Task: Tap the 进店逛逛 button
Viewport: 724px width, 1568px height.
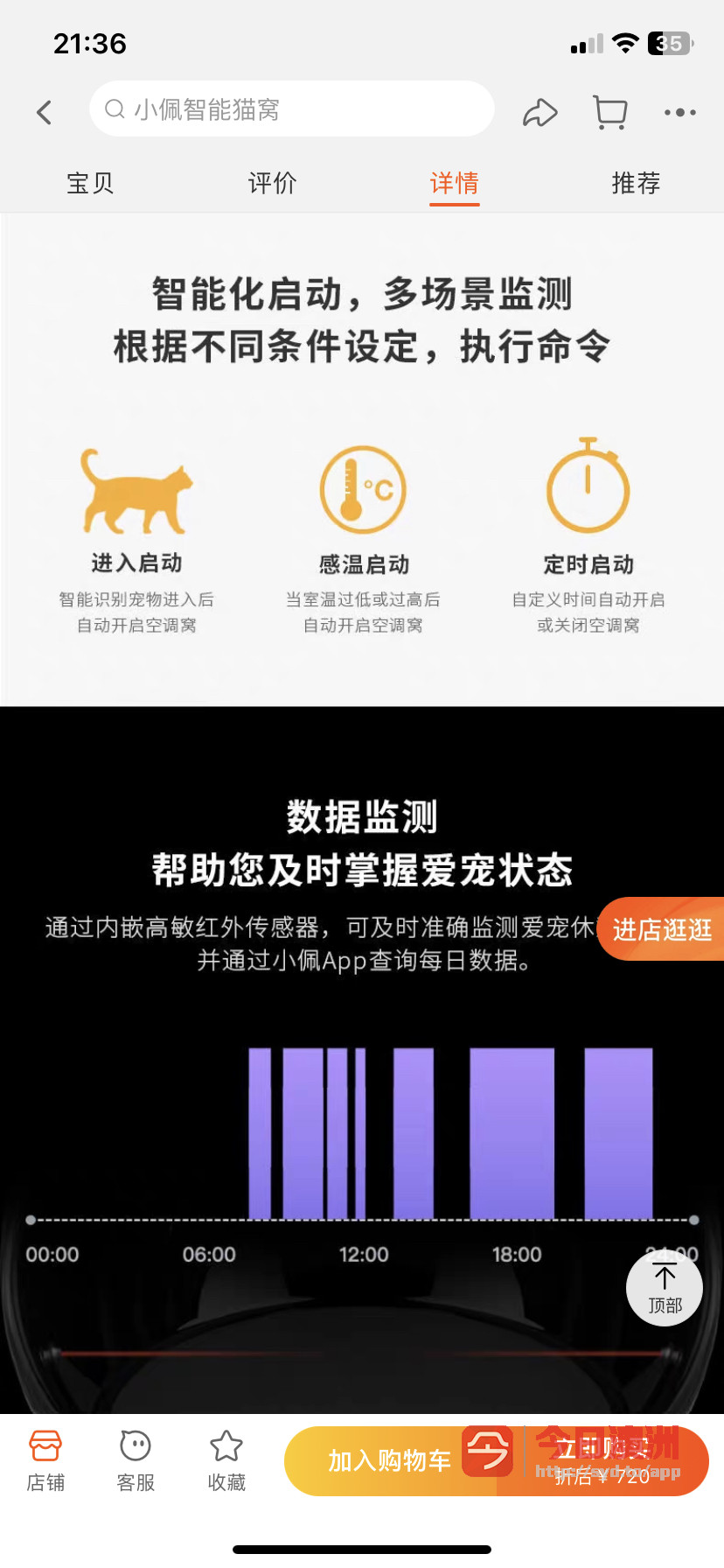Action: pyautogui.click(x=661, y=929)
